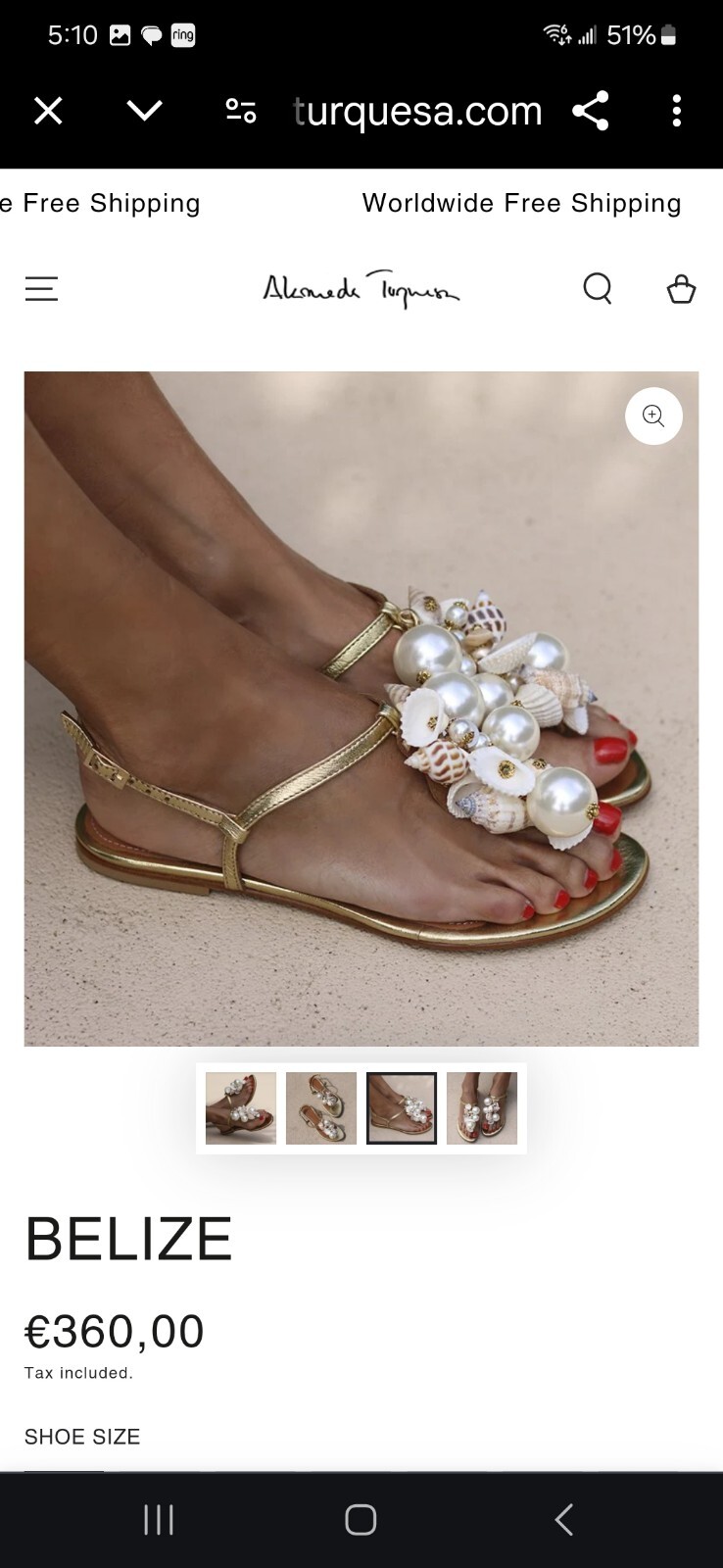Select the second sandal thumbnail

(x=321, y=1108)
